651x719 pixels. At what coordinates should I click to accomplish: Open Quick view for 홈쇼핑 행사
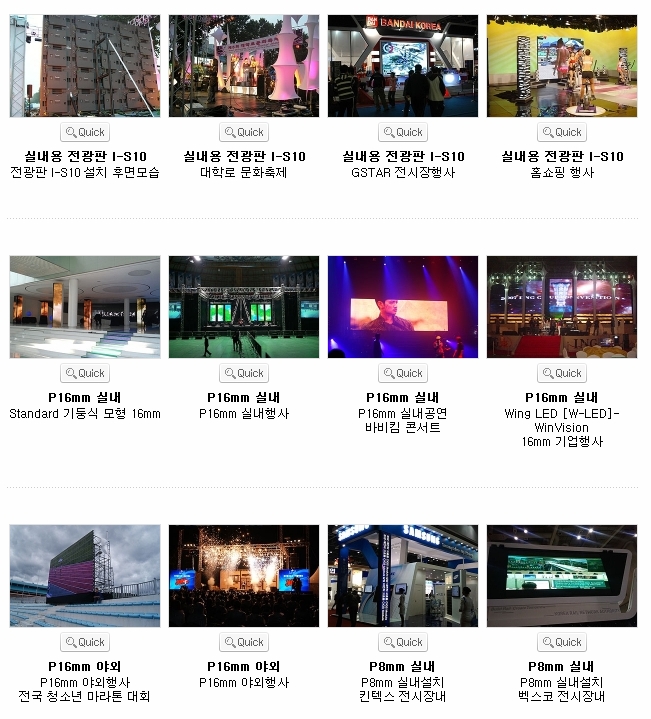(x=561, y=132)
